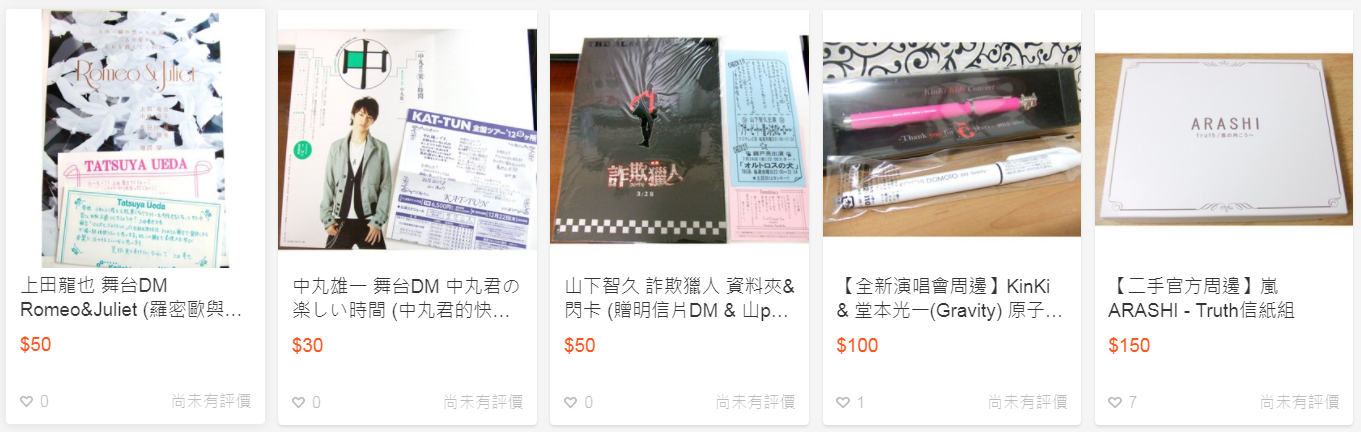This screenshot has width=1361, height=432.
Task: Like the KinKi 堂本光一 Gravity item
Action: click(843, 401)
